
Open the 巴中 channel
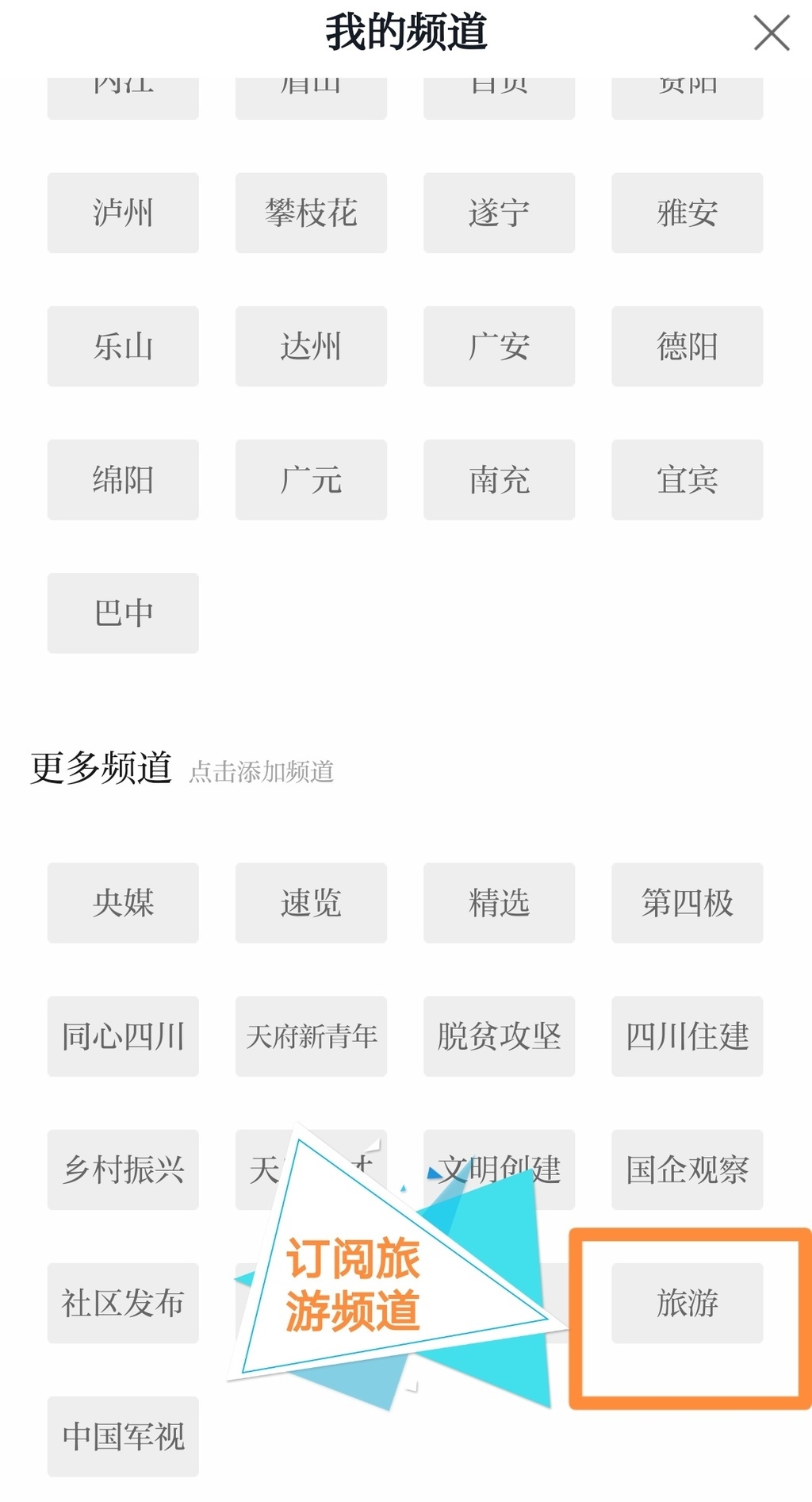coord(123,613)
